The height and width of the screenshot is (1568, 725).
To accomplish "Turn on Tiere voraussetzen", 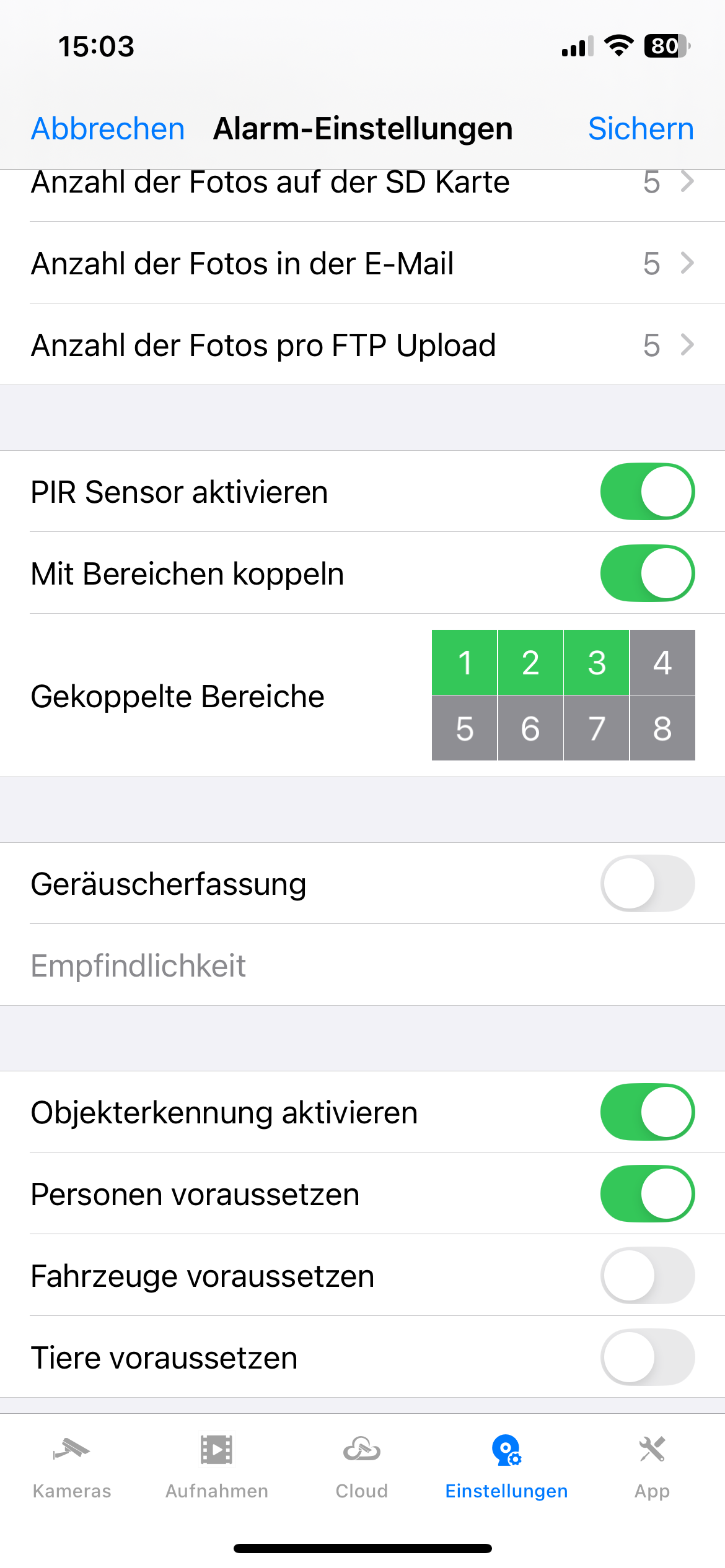I will click(648, 1357).
